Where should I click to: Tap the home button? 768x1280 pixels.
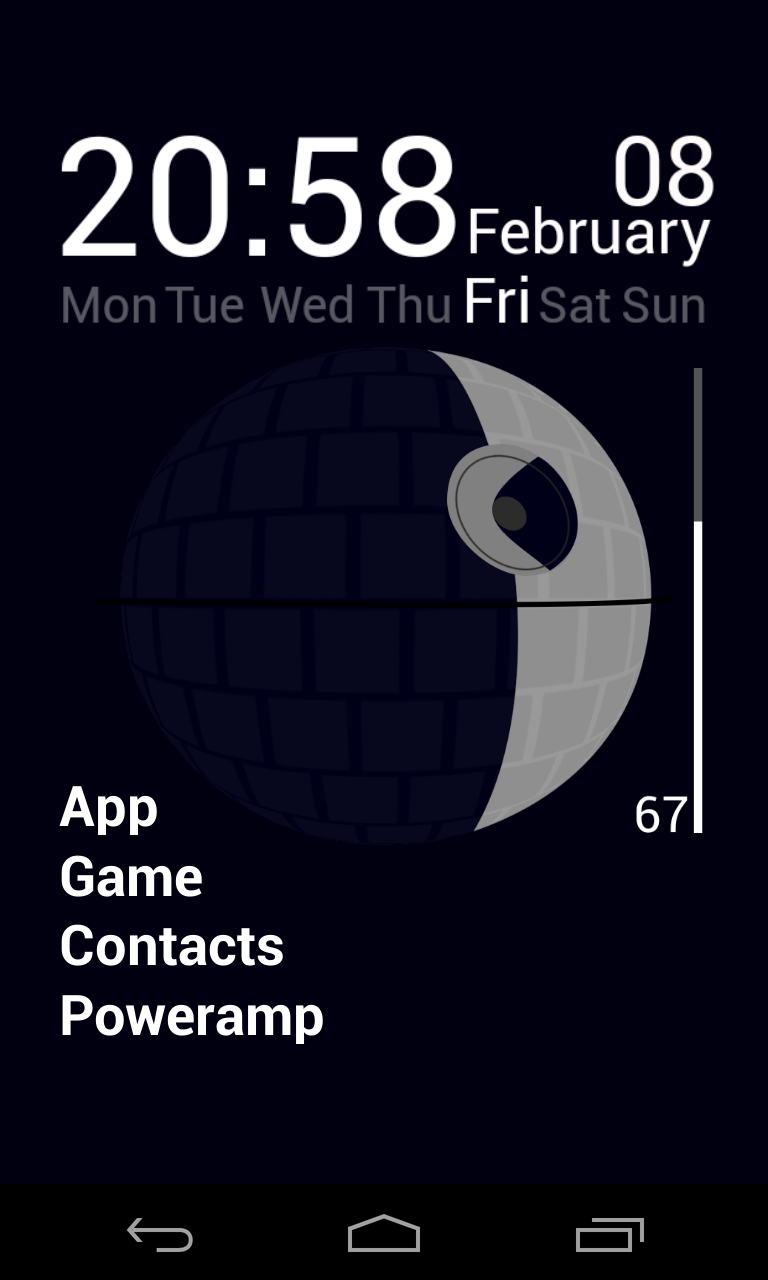(x=384, y=1234)
